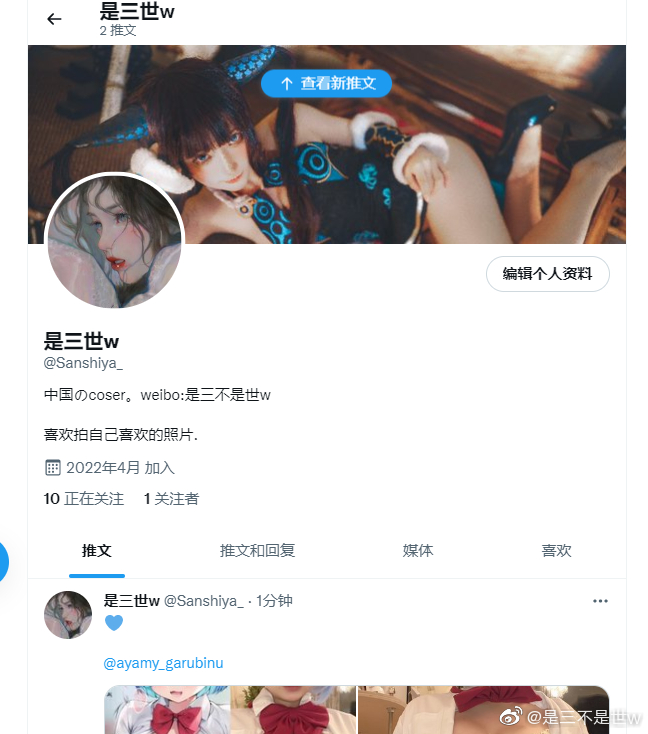
Task: Open 编辑个人资料 to edit profile
Action: (x=547, y=274)
